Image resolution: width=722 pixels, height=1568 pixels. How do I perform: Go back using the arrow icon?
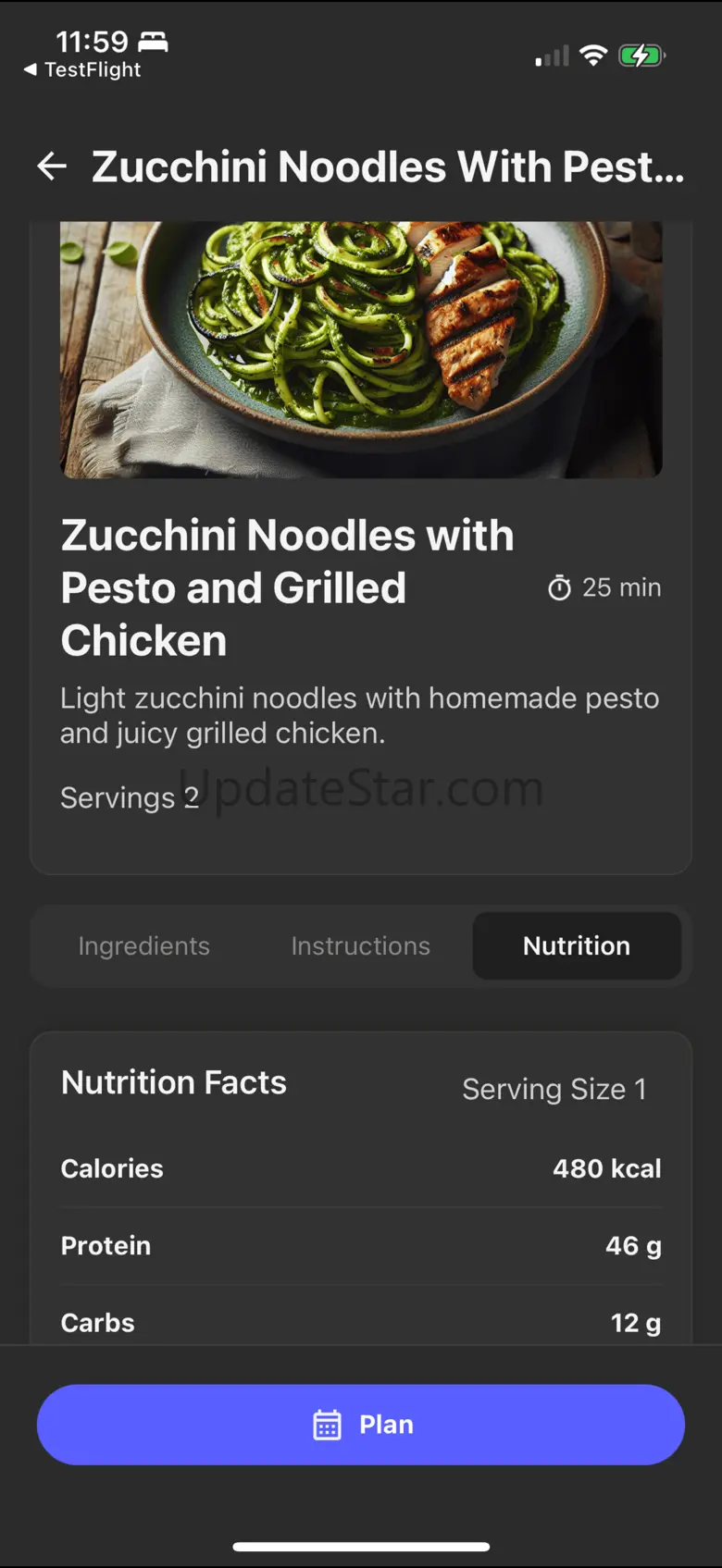[x=52, y=167]
